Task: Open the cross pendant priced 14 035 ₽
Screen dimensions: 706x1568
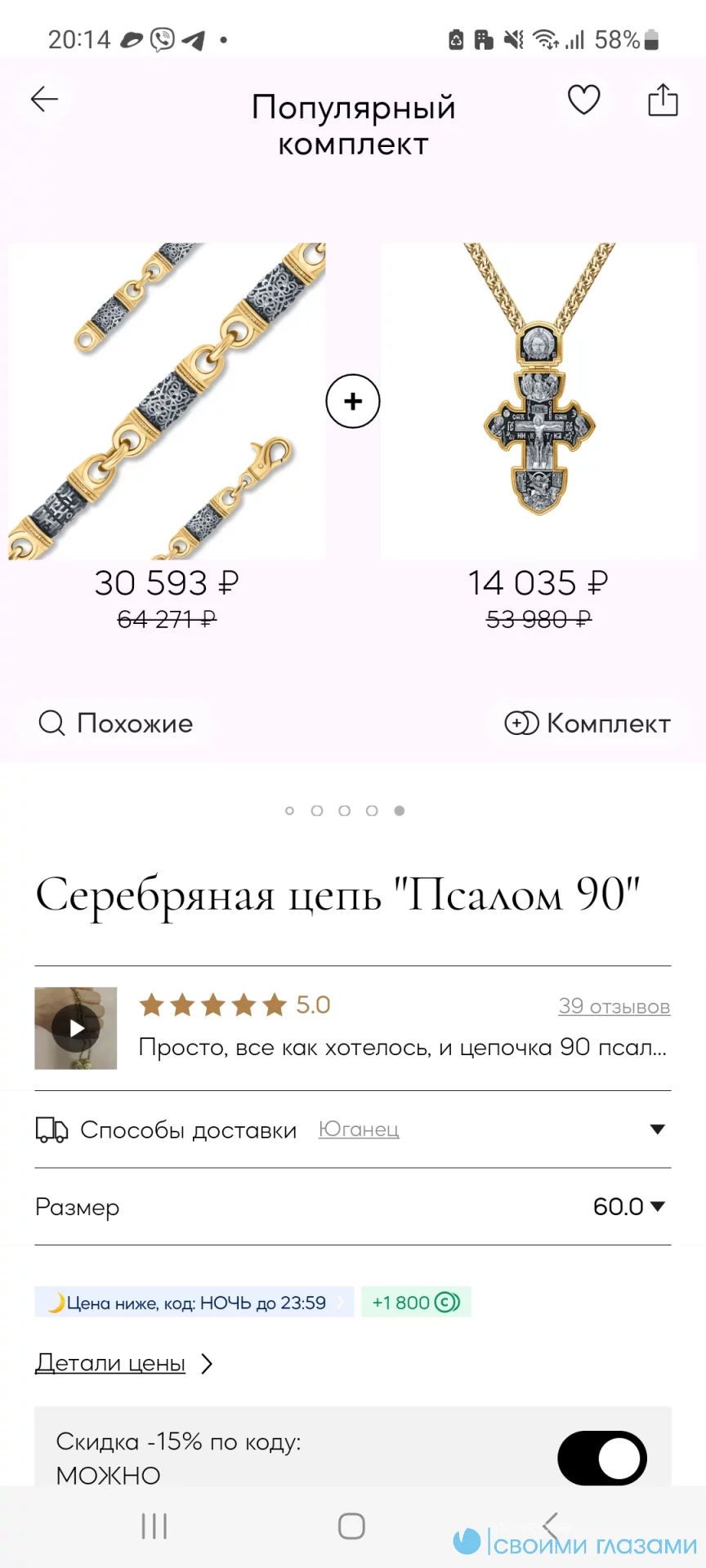Action: [x=538, y=401]
